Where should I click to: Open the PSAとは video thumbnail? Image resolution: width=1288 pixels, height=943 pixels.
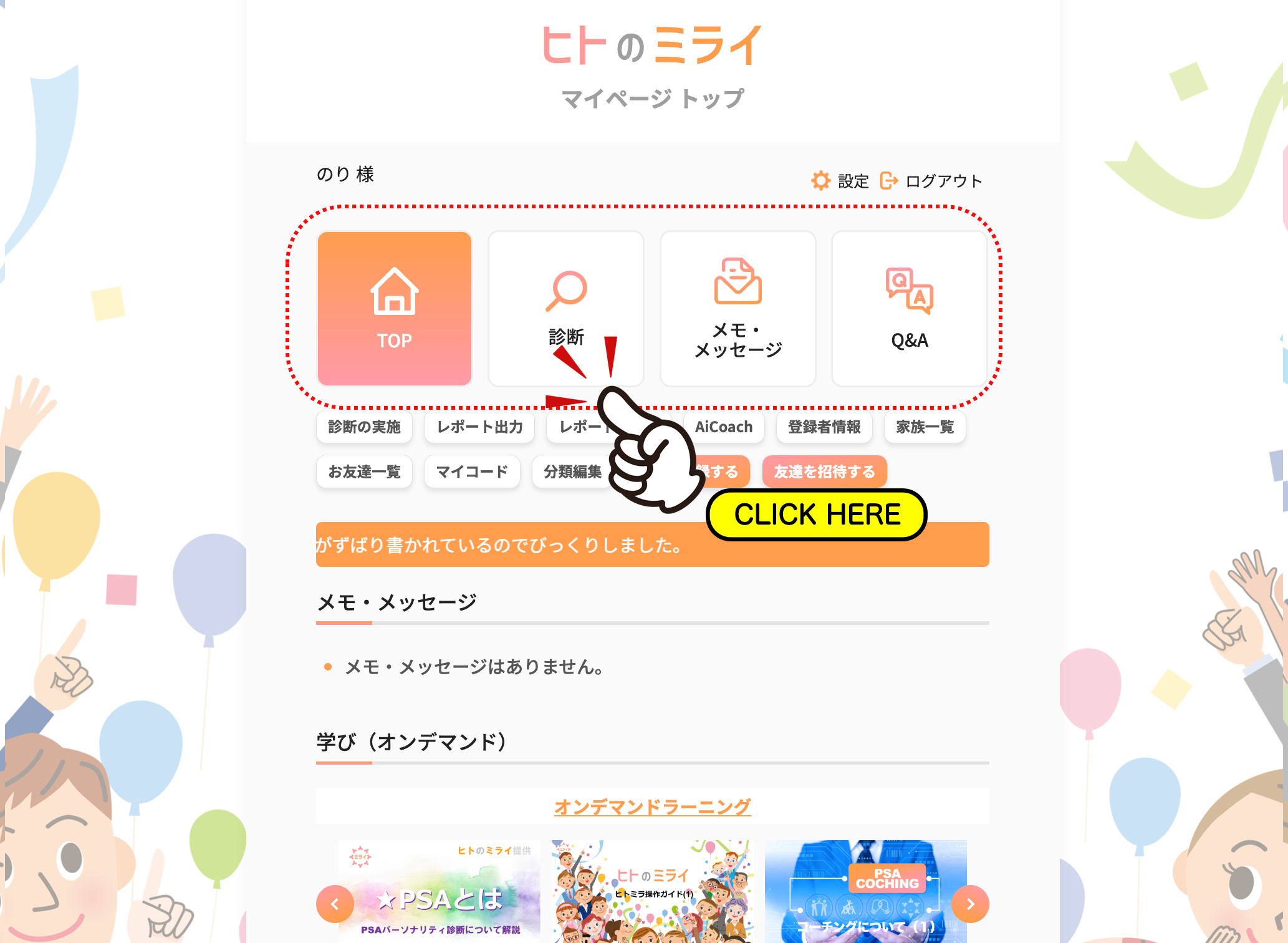440,891
